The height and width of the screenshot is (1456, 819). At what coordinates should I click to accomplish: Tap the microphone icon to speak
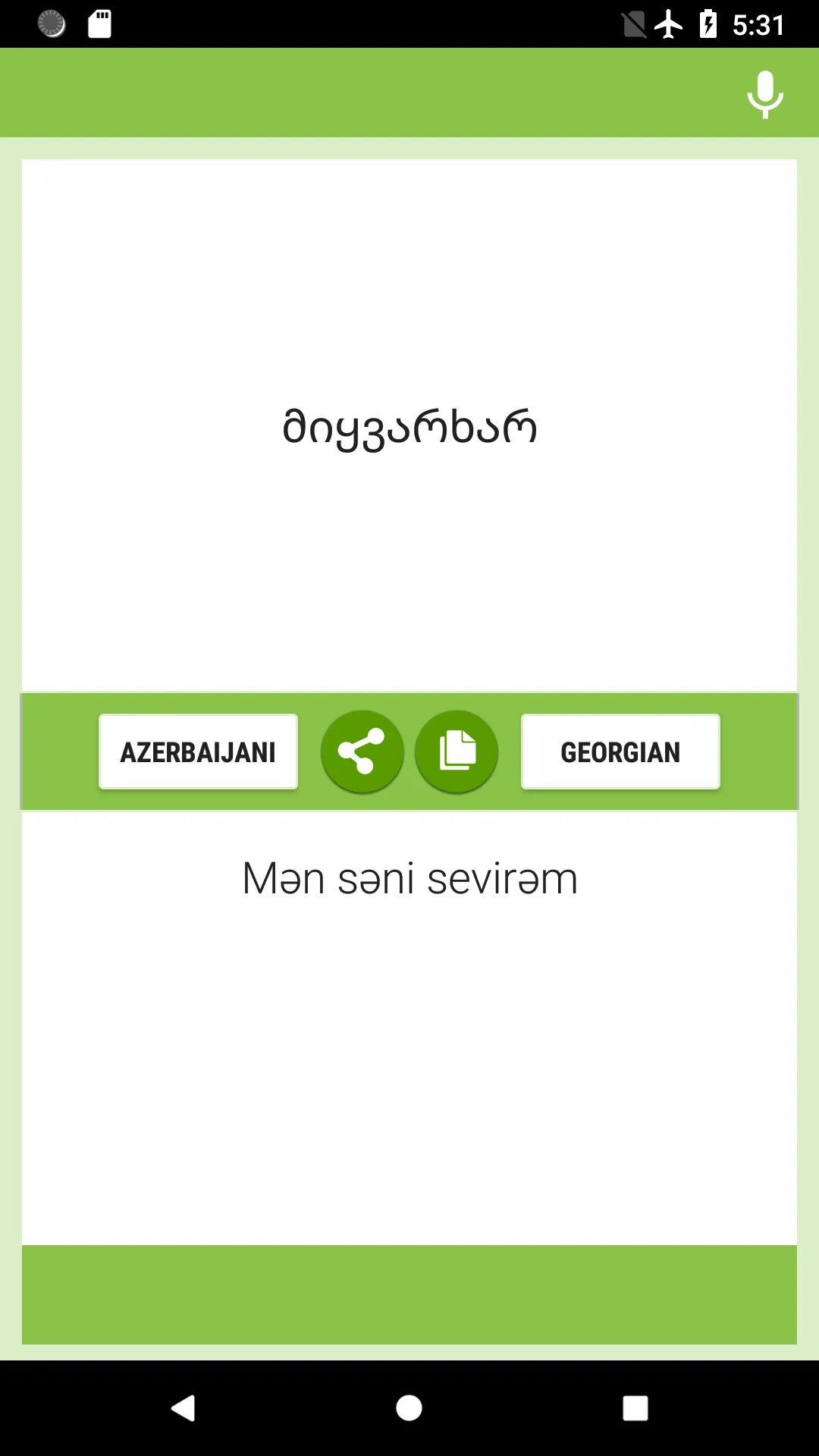(x=765, y=93)
